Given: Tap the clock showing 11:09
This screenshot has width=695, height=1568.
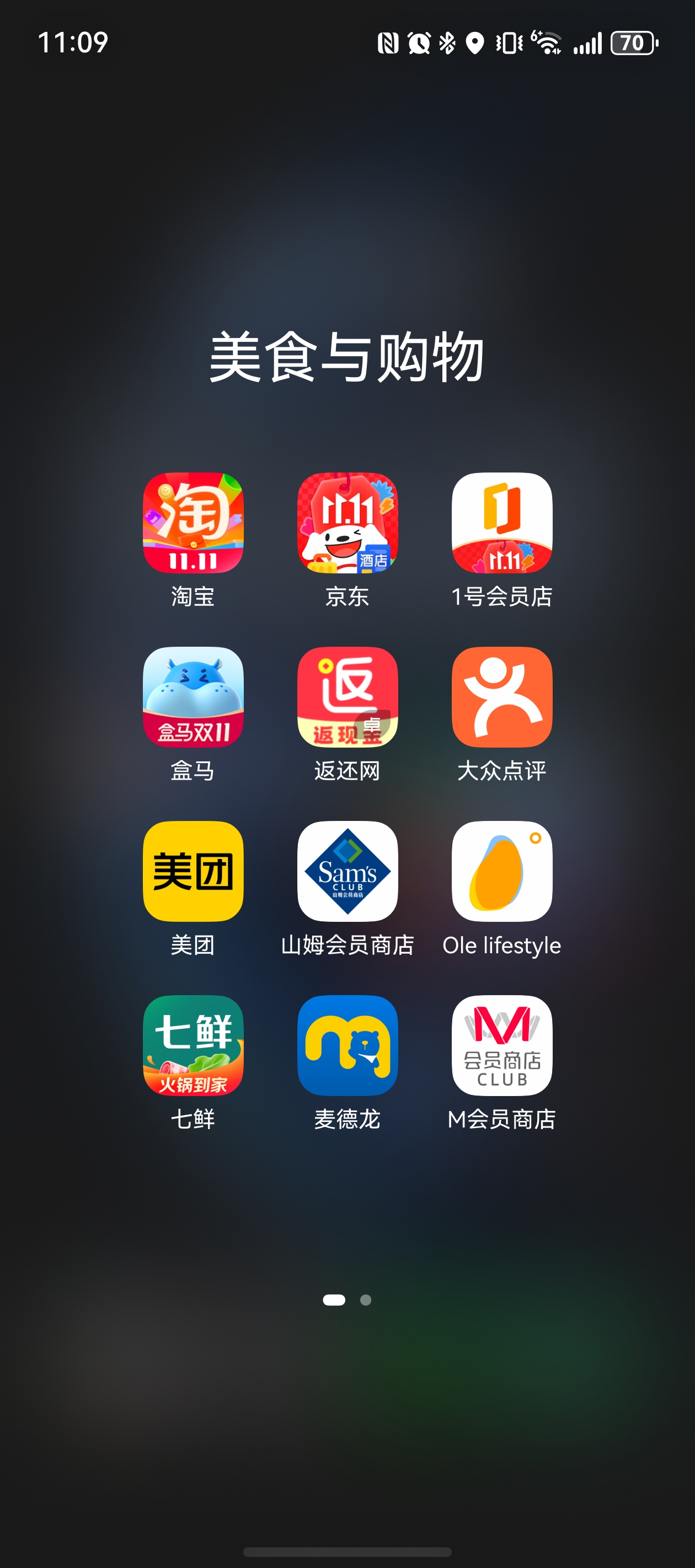Looking at the screenshot, I should (74, 41).
